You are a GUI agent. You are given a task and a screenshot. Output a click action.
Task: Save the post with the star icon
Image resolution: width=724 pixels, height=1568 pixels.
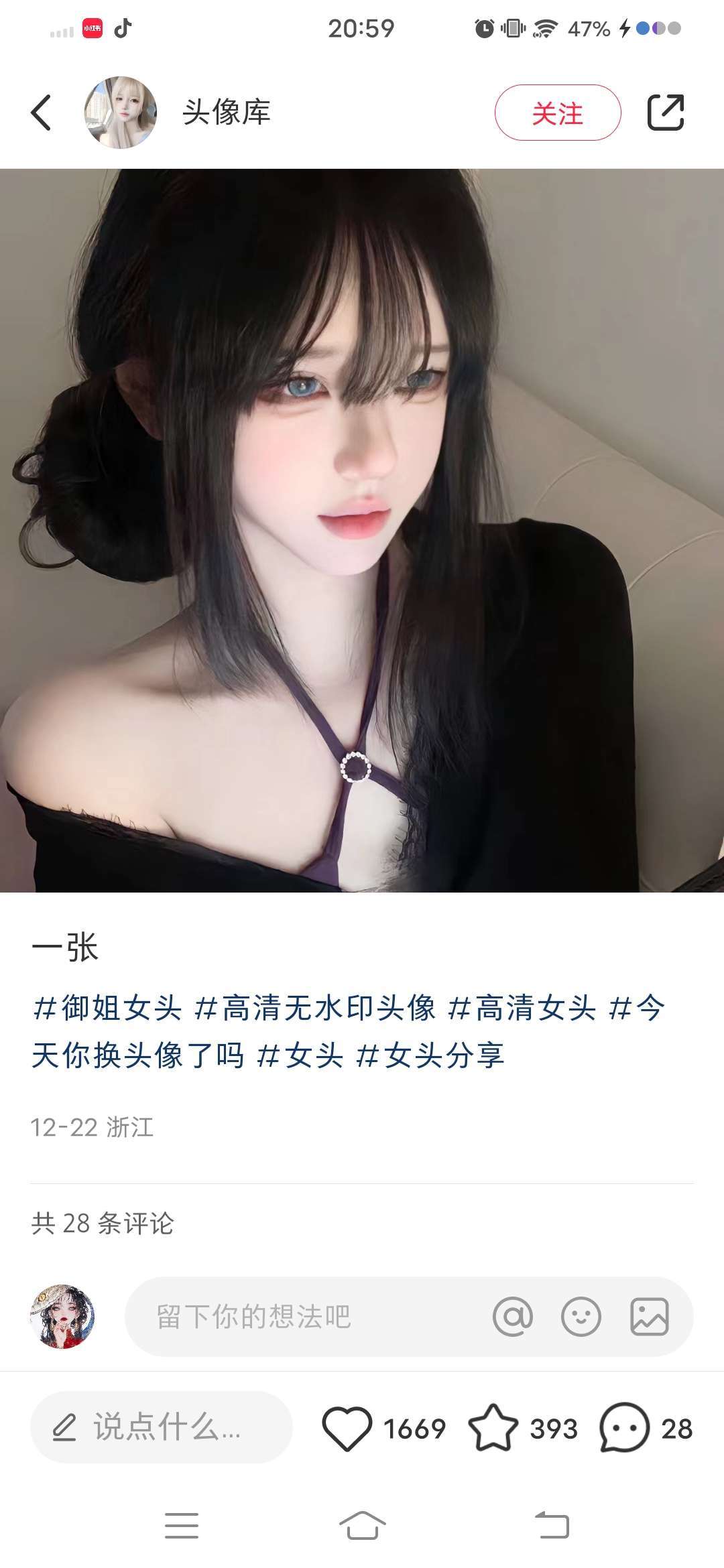[x=493, y=1428]
